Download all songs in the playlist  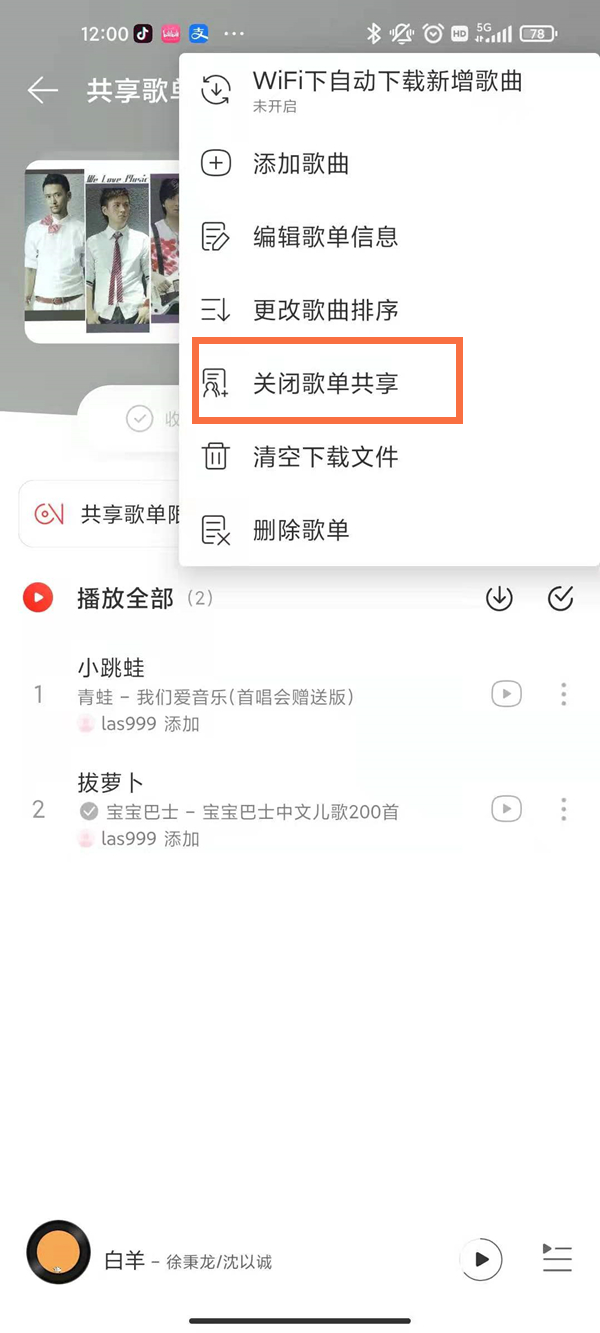click(499, 598)
